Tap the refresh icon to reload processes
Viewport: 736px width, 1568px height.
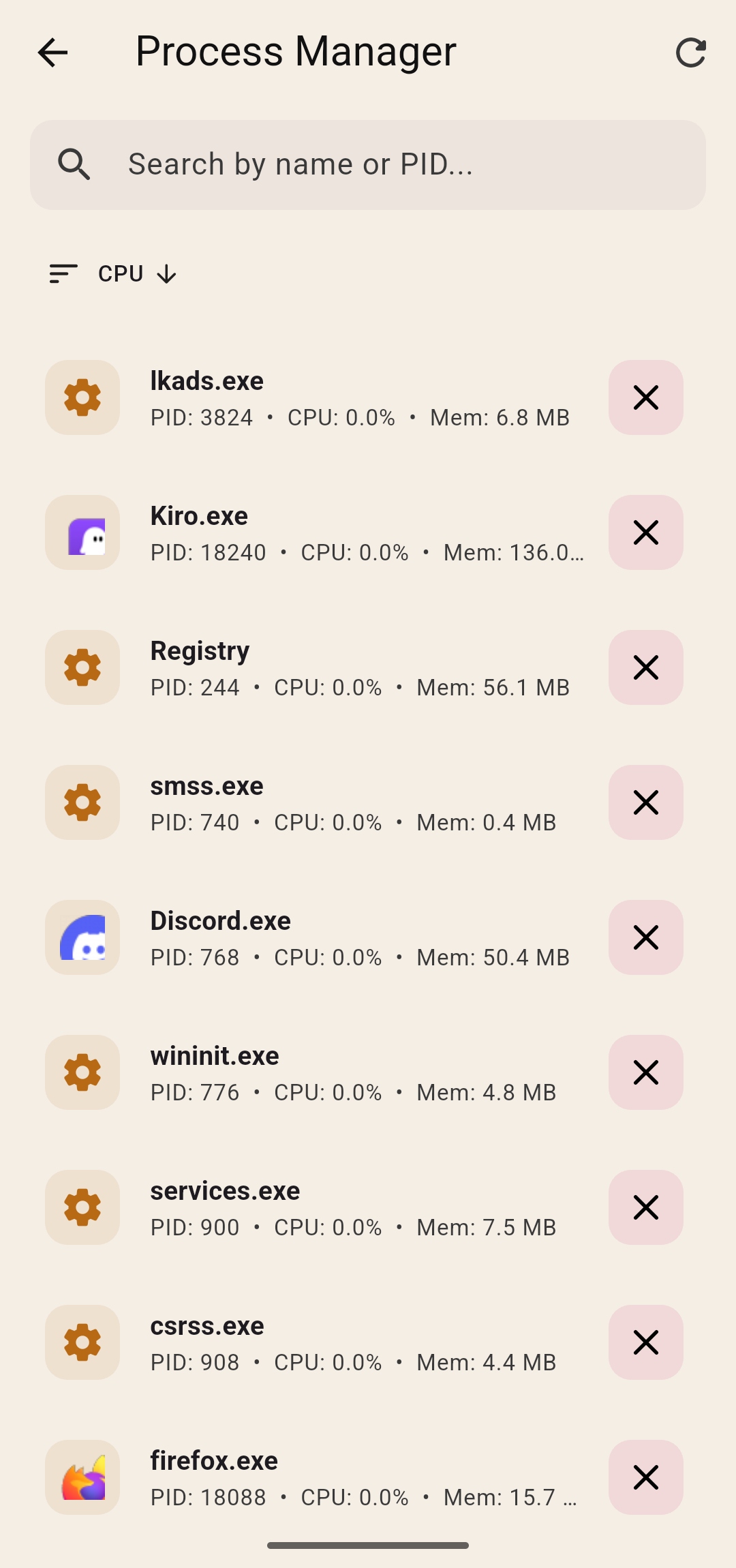692,52
